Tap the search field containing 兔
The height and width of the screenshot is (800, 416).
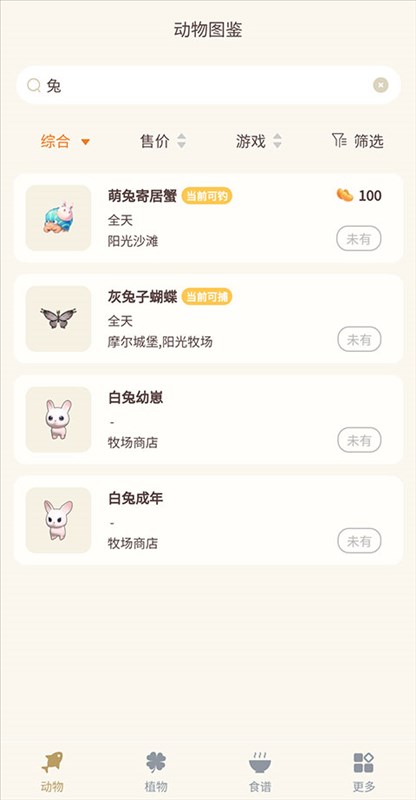208,85
